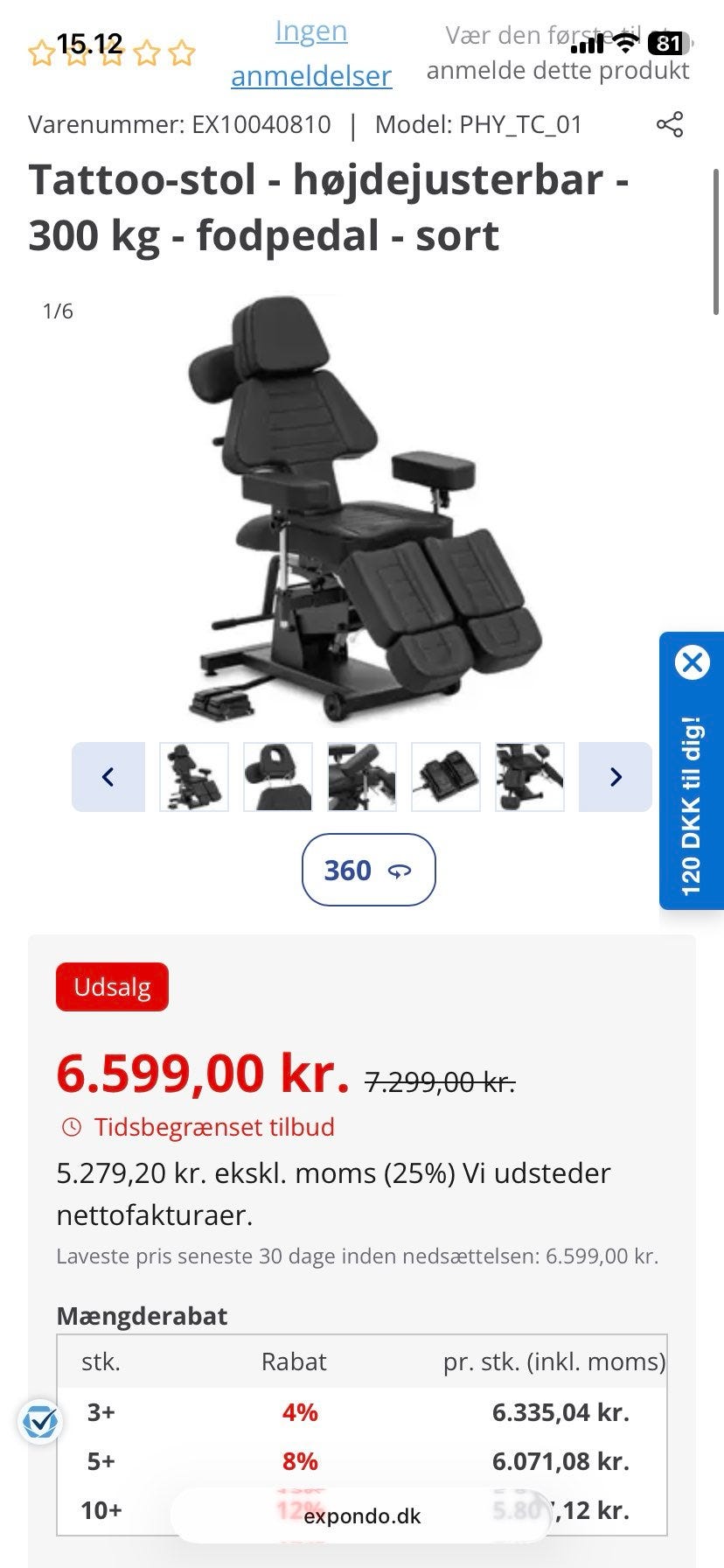
Task: Select the first thumbnail of the full chair
Action: coord(194,777)
